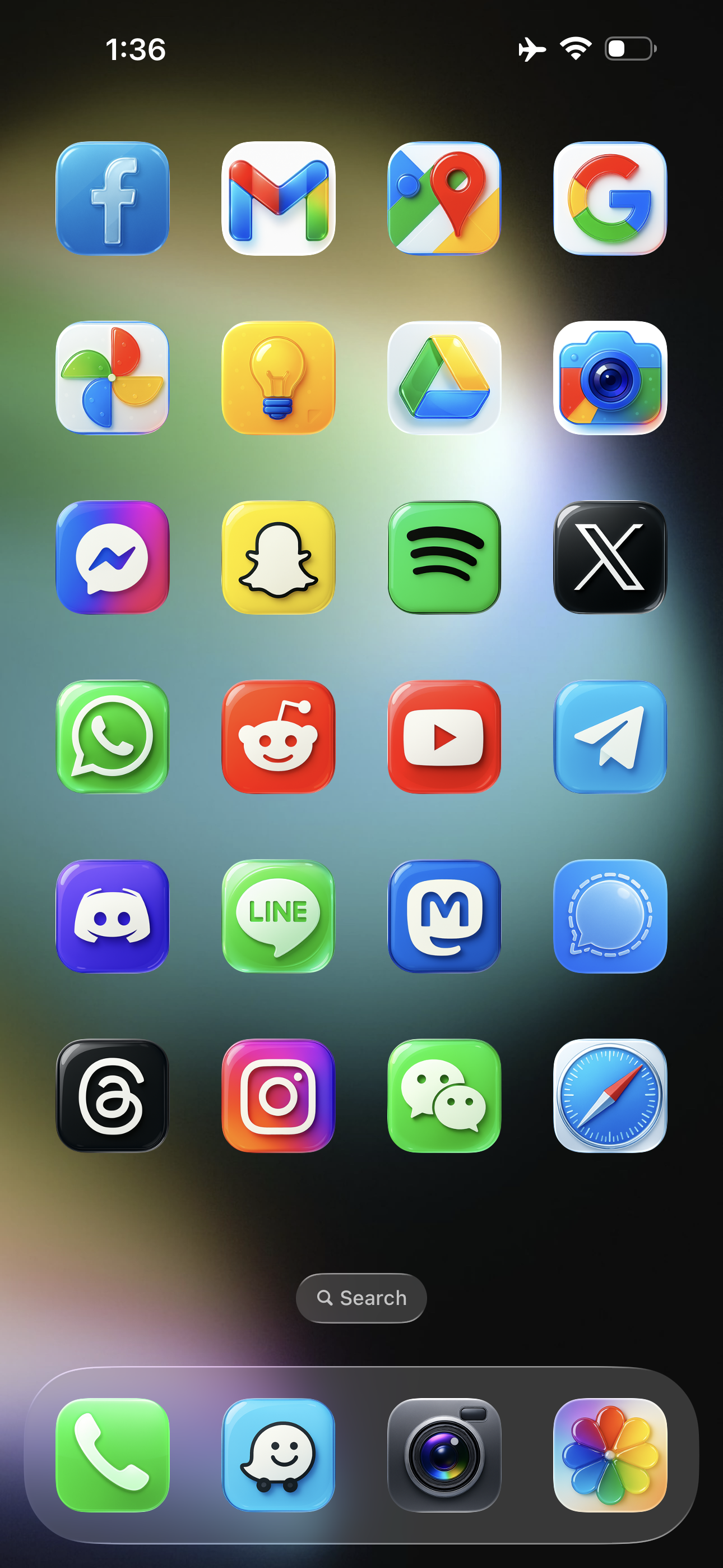The height and width of the screenshot is (1568, 723).
Task: Launch the Safari browser
Action: (610, 1096)
